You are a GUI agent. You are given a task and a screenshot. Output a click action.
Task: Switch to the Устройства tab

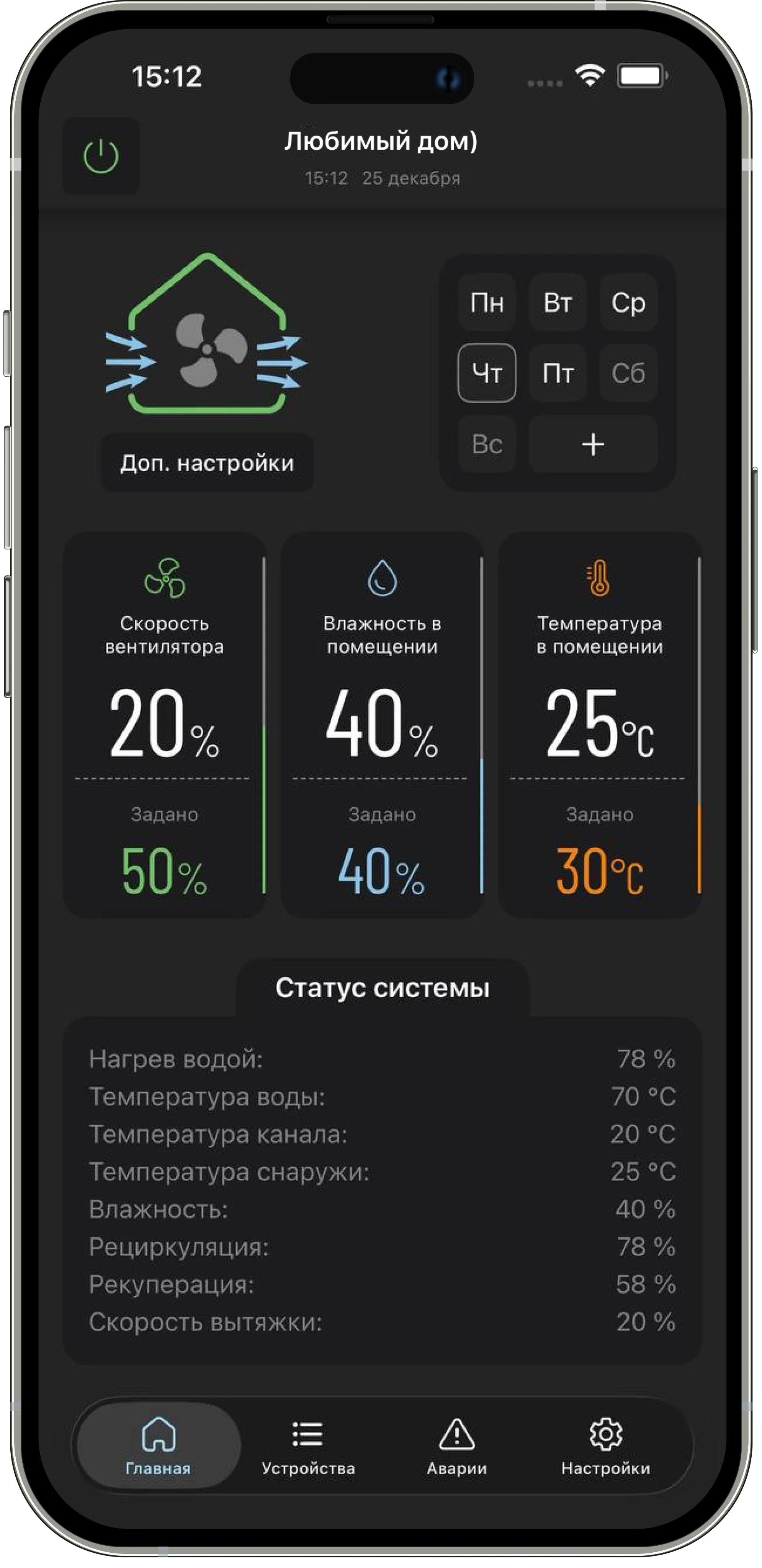308,1445
